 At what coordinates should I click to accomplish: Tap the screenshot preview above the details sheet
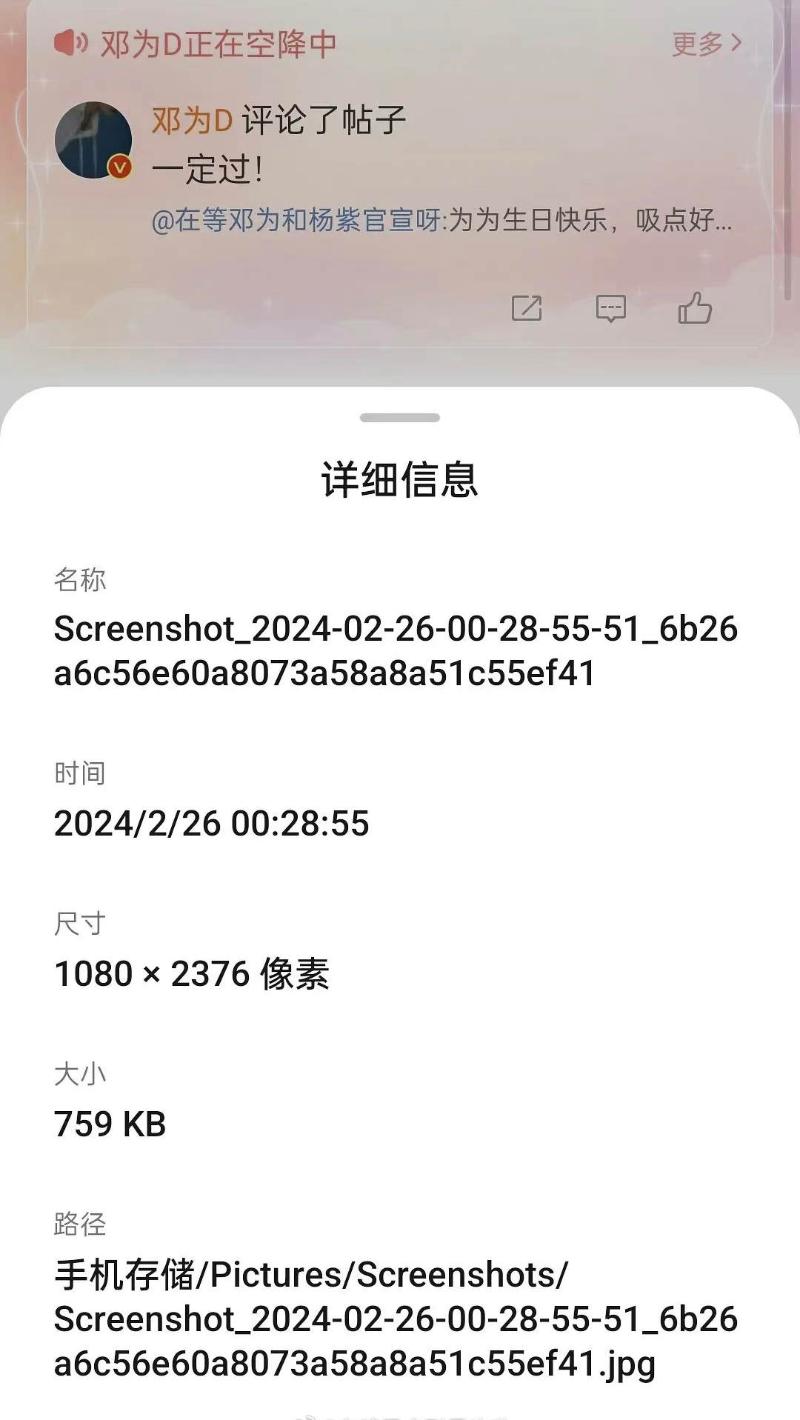[400, 180]
